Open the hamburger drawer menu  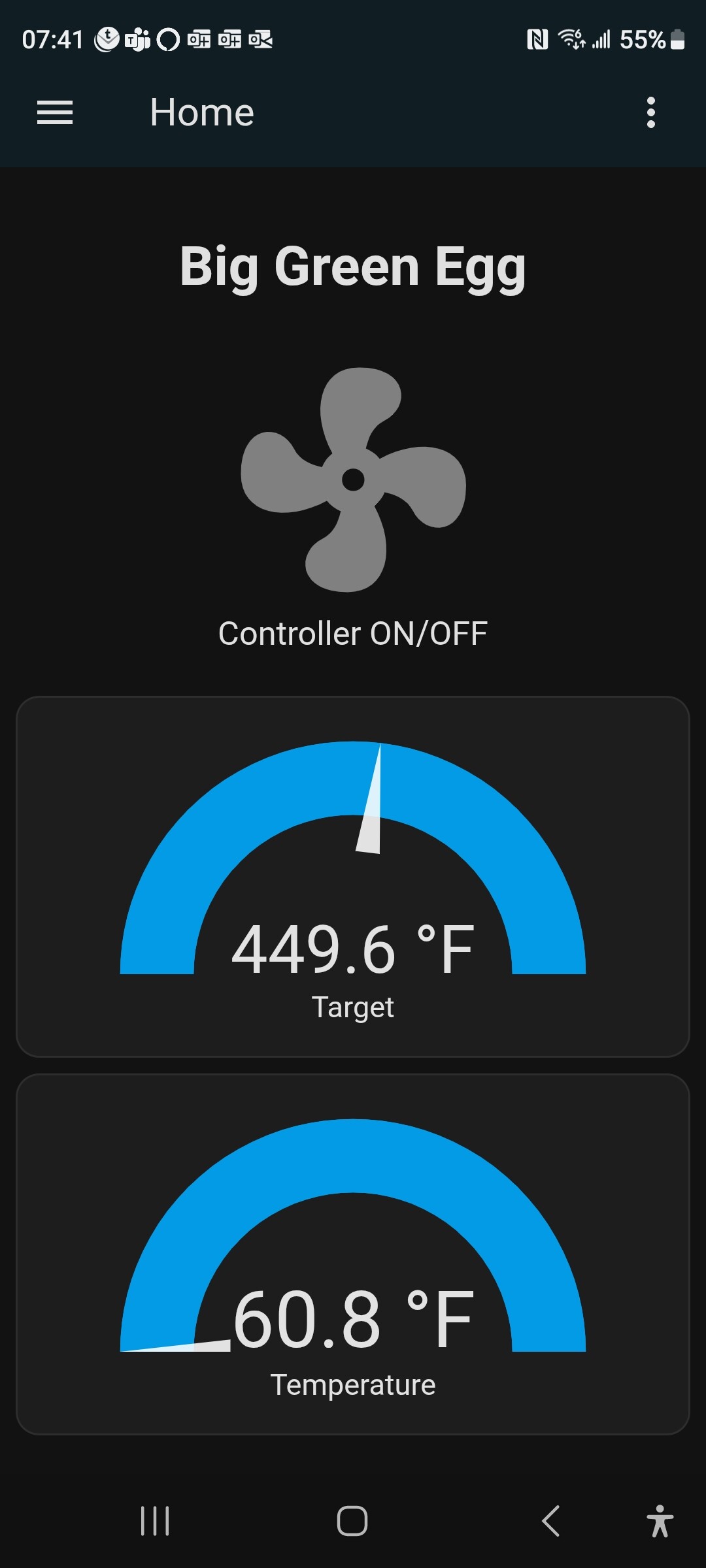click(x=55, y=112)
